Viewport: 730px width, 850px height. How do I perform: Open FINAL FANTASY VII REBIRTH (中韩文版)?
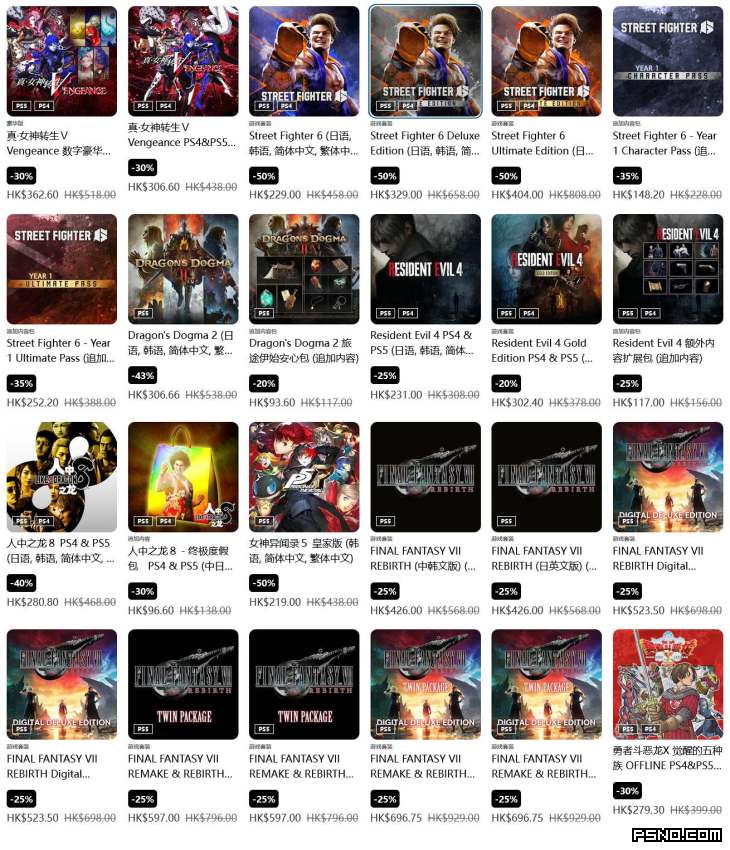tap(425, 477)
